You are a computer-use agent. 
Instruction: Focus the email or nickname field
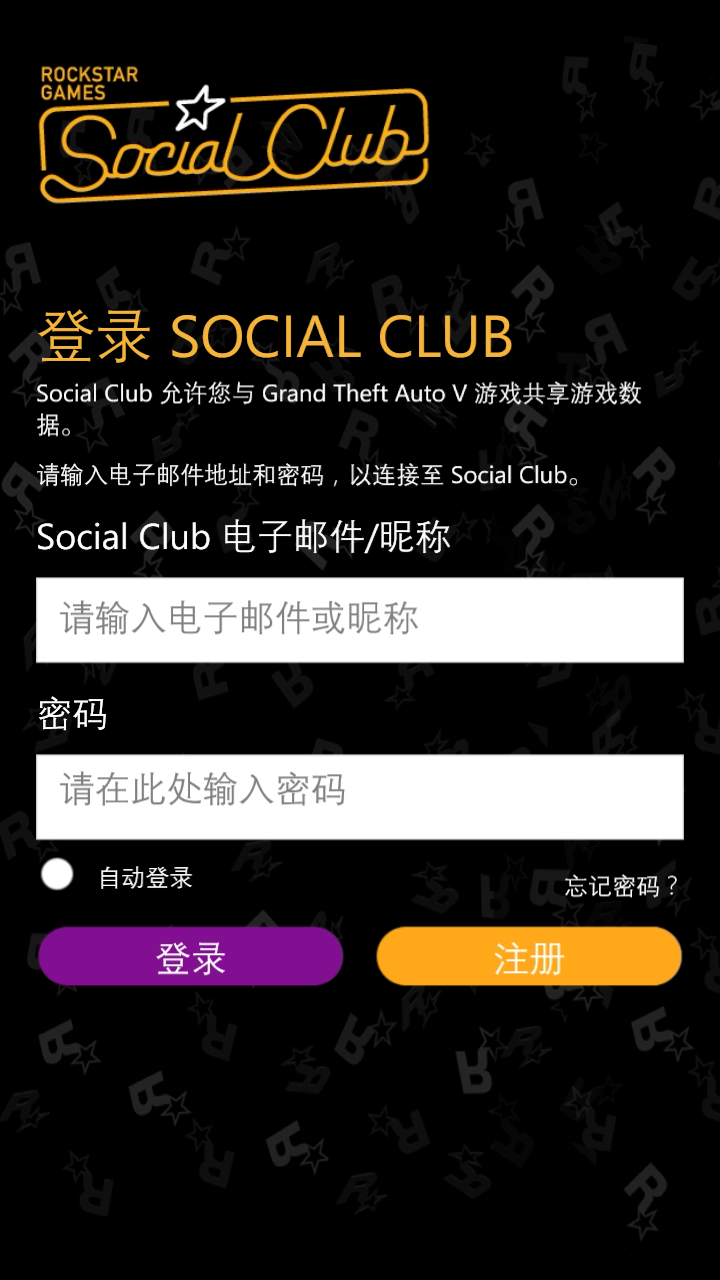tap(360, 619)
